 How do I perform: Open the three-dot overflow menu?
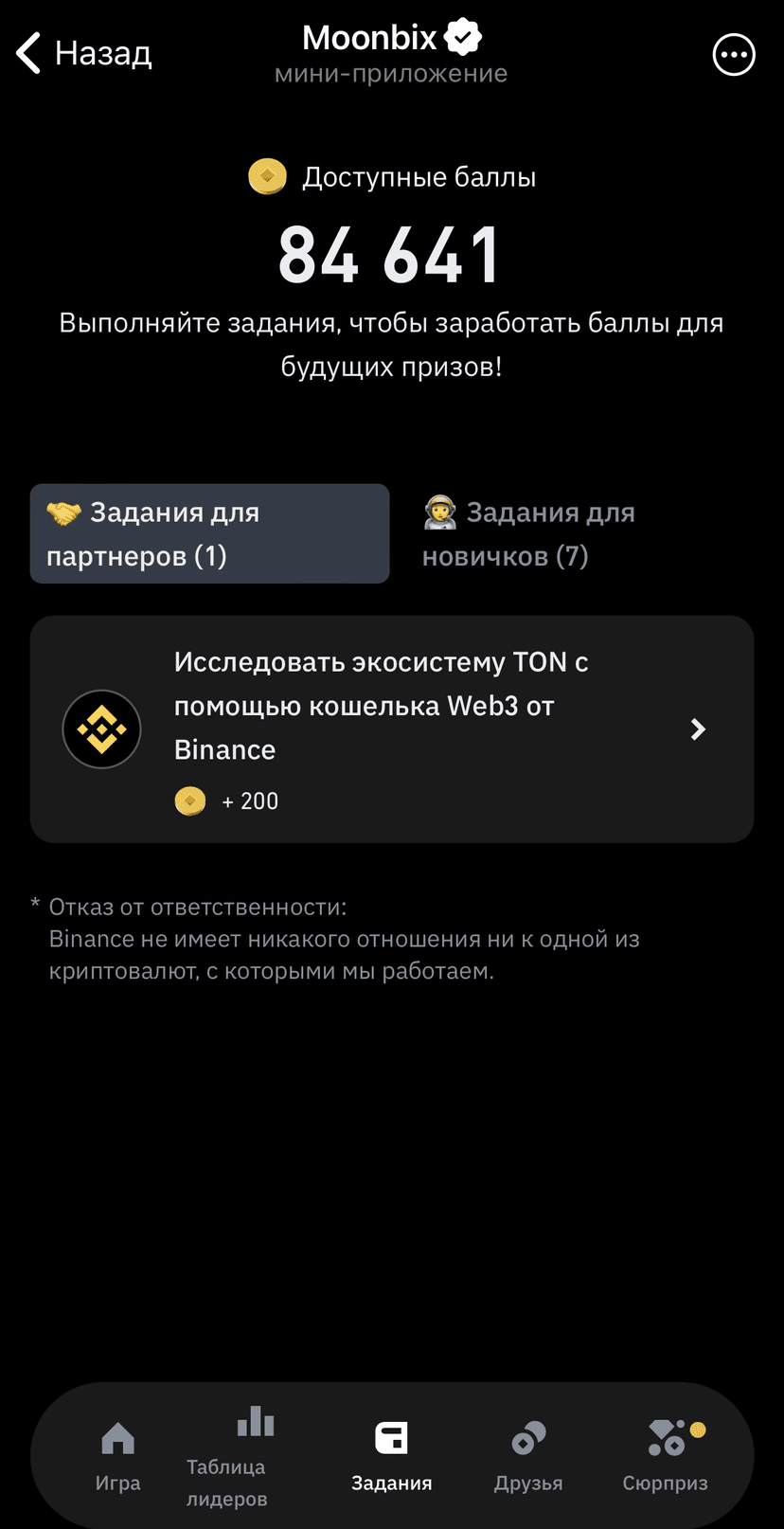[x=734, y=55]
